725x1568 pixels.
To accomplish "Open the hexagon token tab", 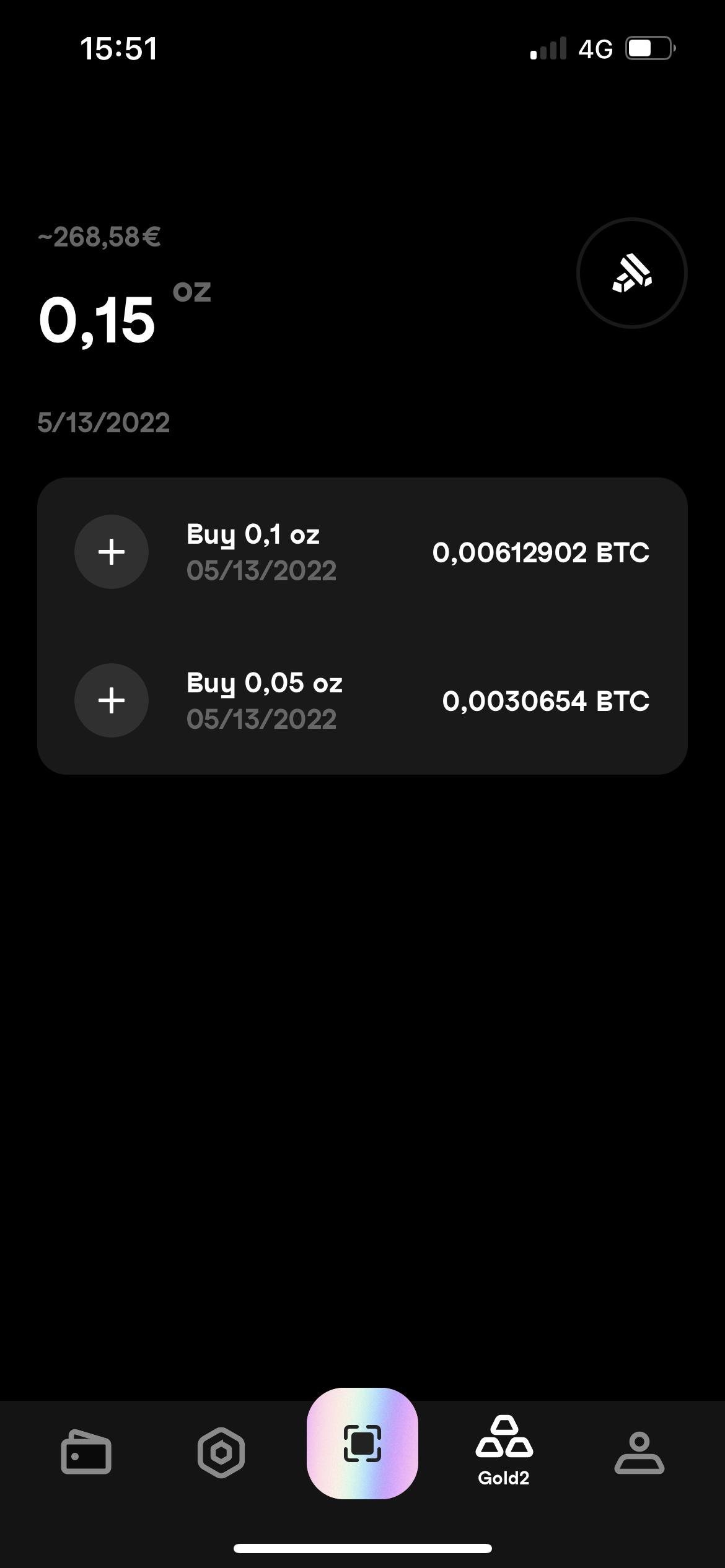I will coord(221,1452).
